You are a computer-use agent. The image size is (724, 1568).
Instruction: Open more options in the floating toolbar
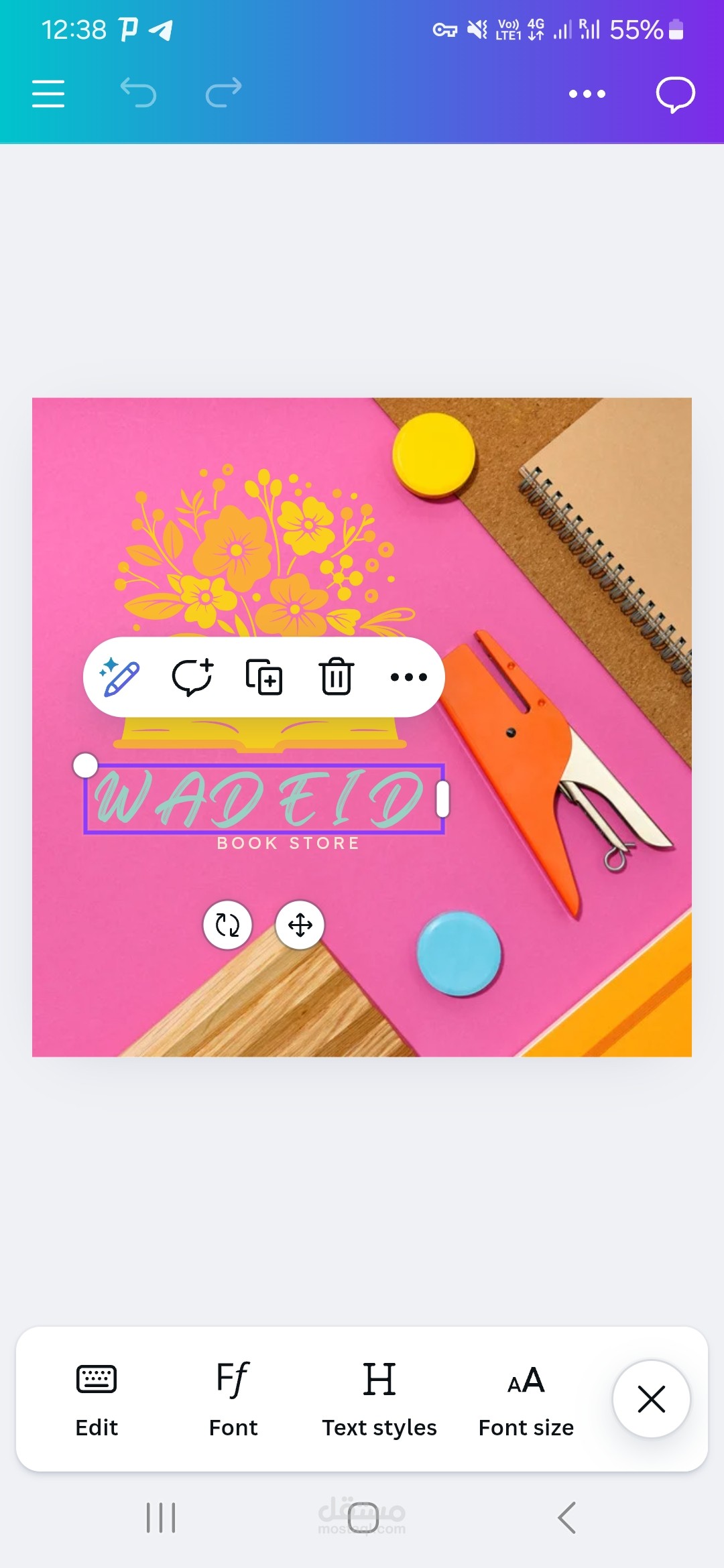click(409, 677)
